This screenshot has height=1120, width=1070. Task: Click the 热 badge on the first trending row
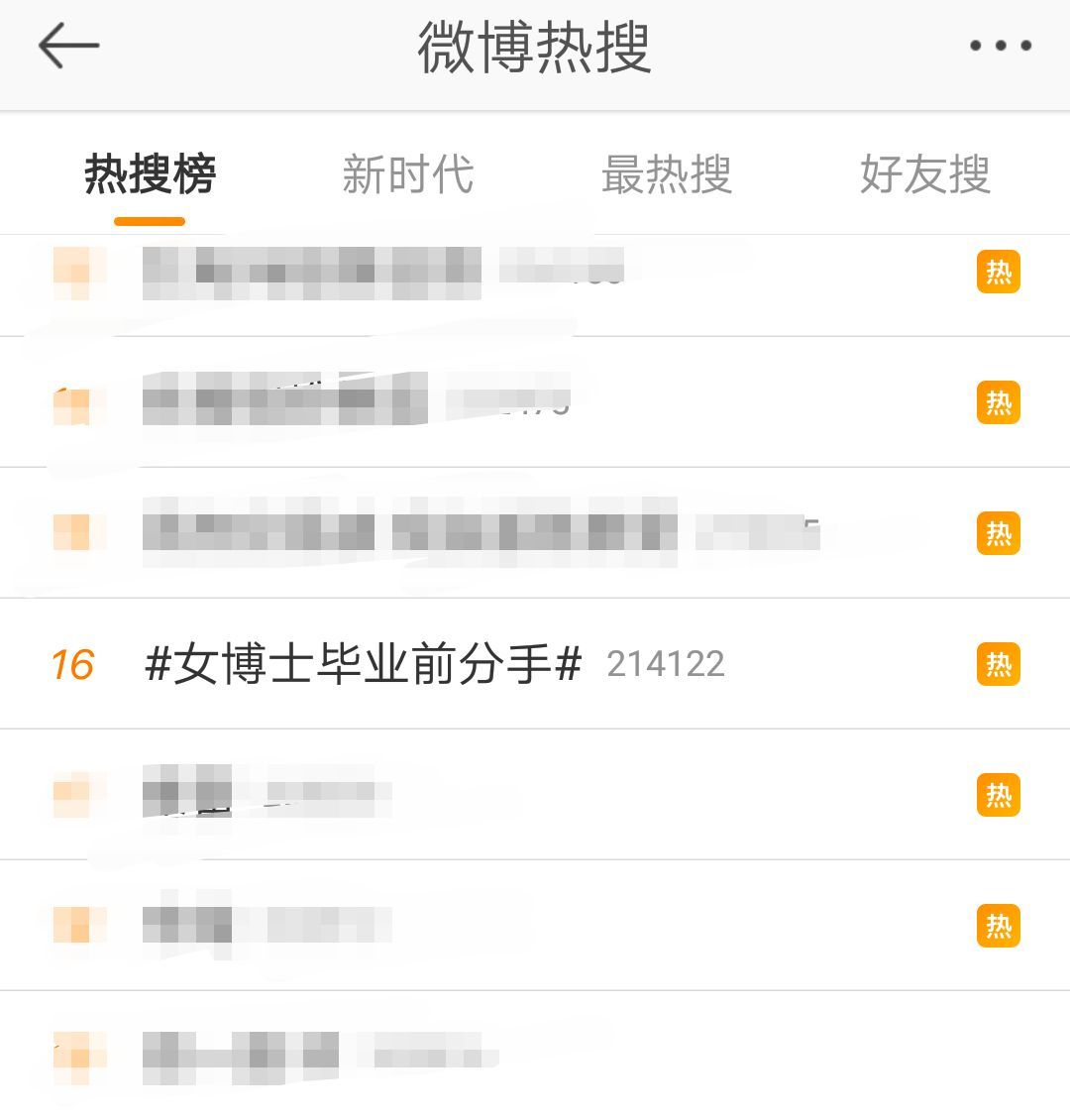[999, 272]
